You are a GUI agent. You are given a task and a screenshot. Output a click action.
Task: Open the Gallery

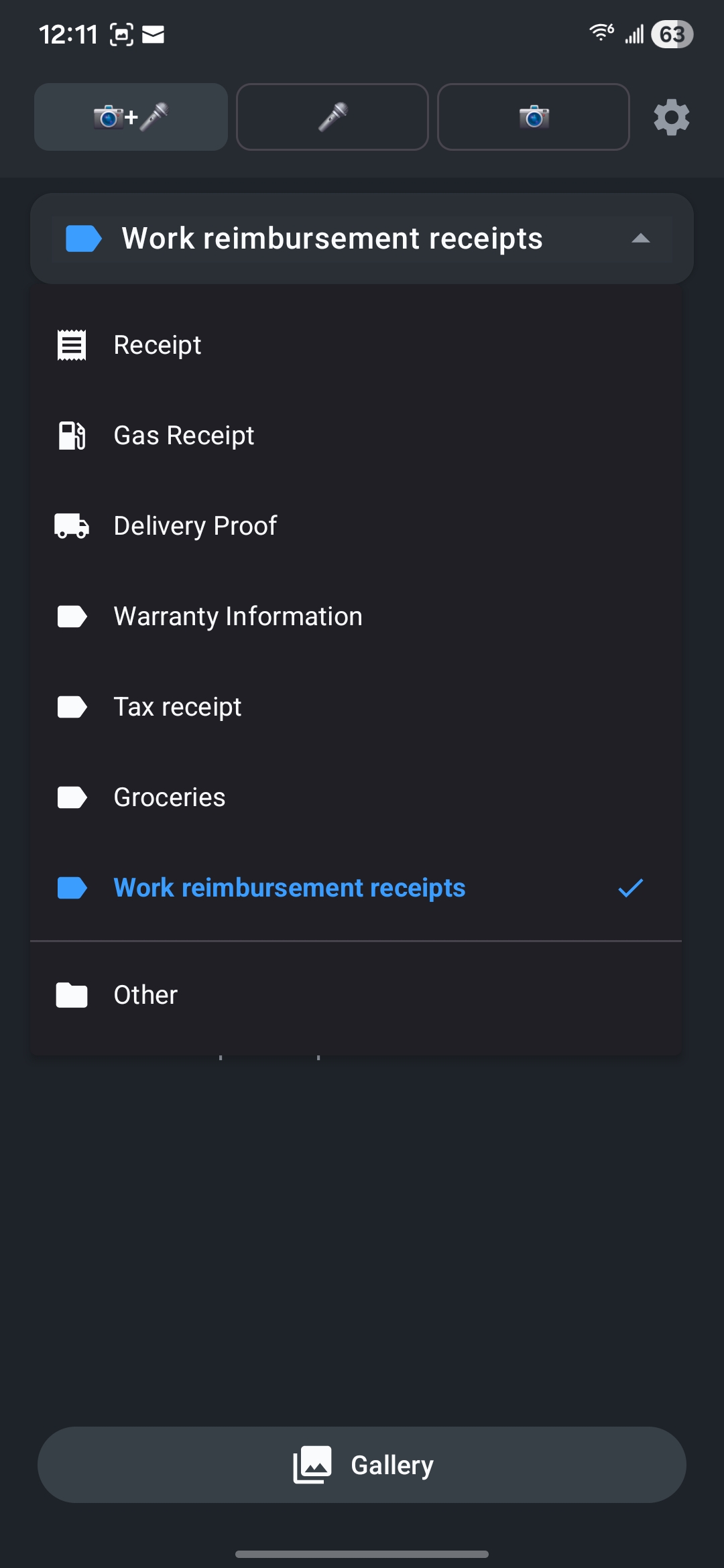pos(362,1464)
